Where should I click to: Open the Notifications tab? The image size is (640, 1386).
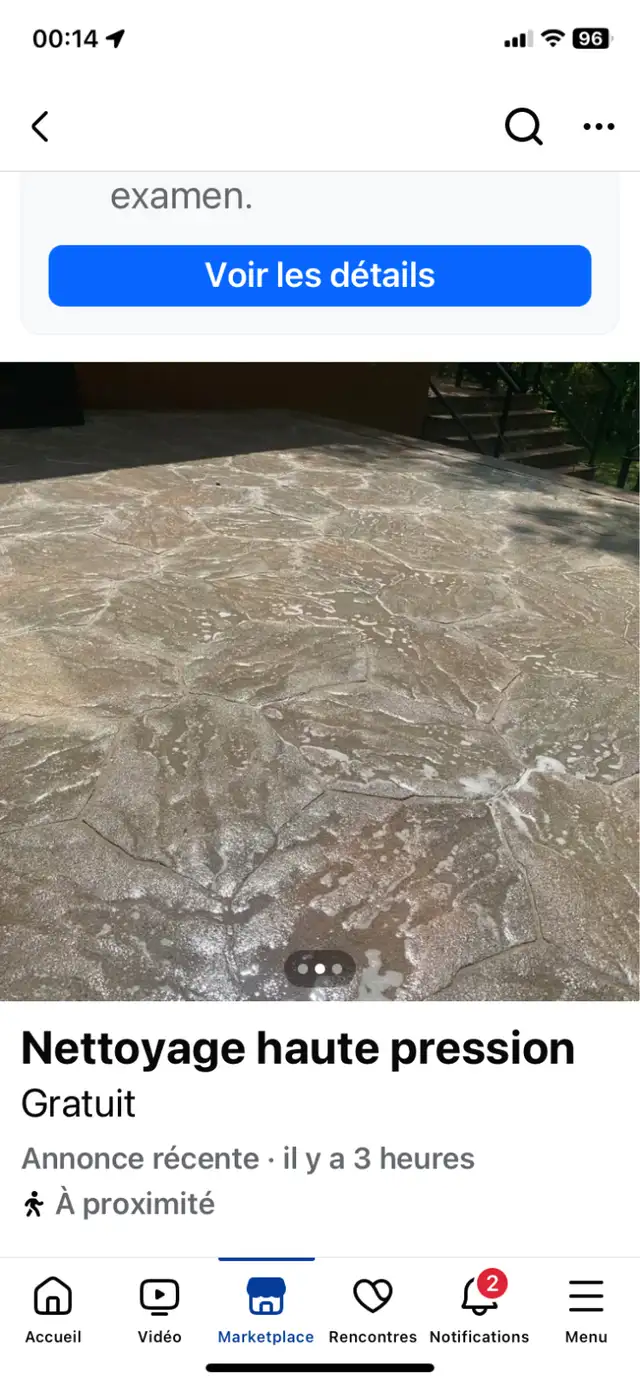(479, 1309)
